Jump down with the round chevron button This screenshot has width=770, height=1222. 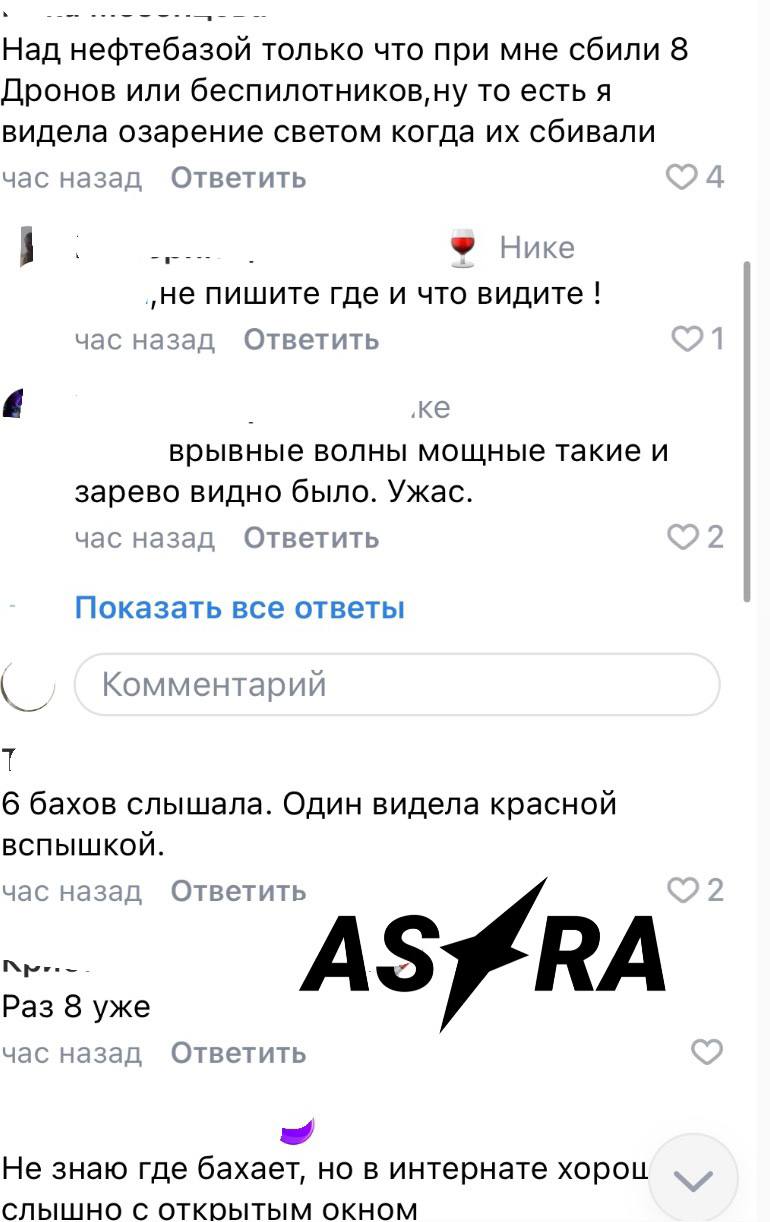[x=693, y=1179]
